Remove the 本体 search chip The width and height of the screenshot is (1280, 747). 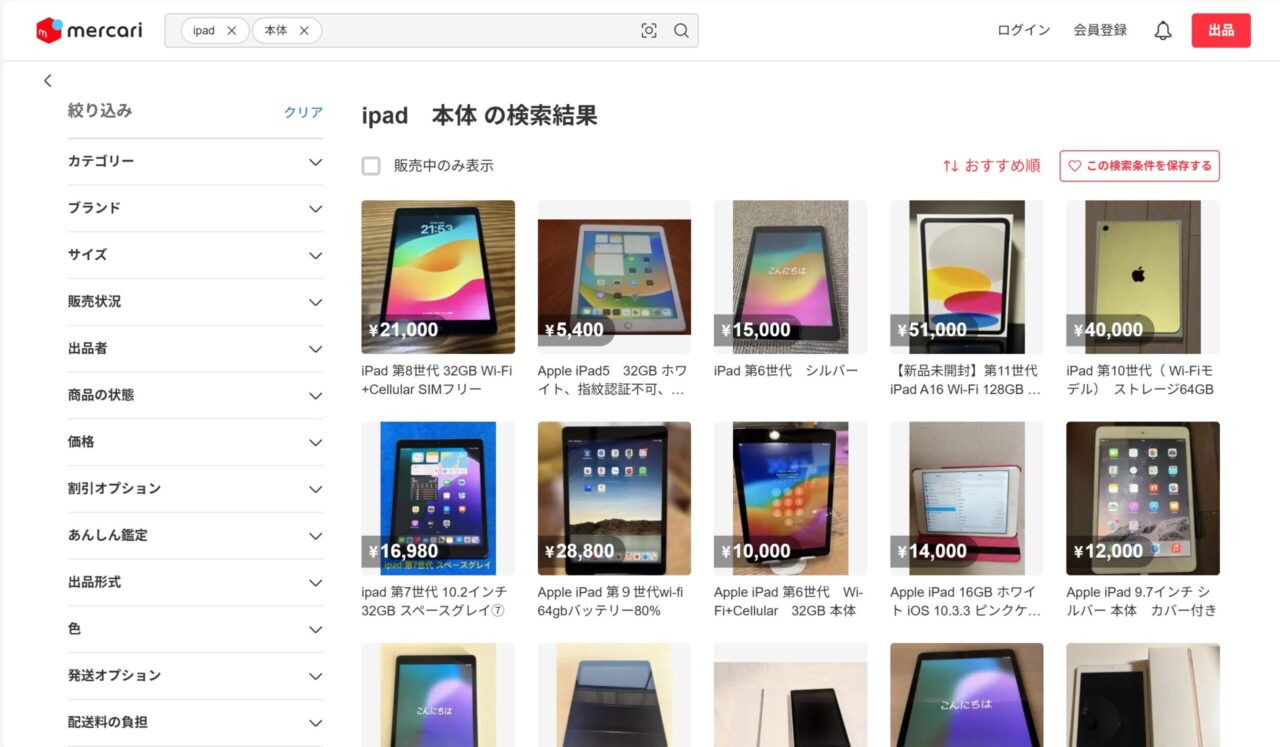(x=304, y=31)
